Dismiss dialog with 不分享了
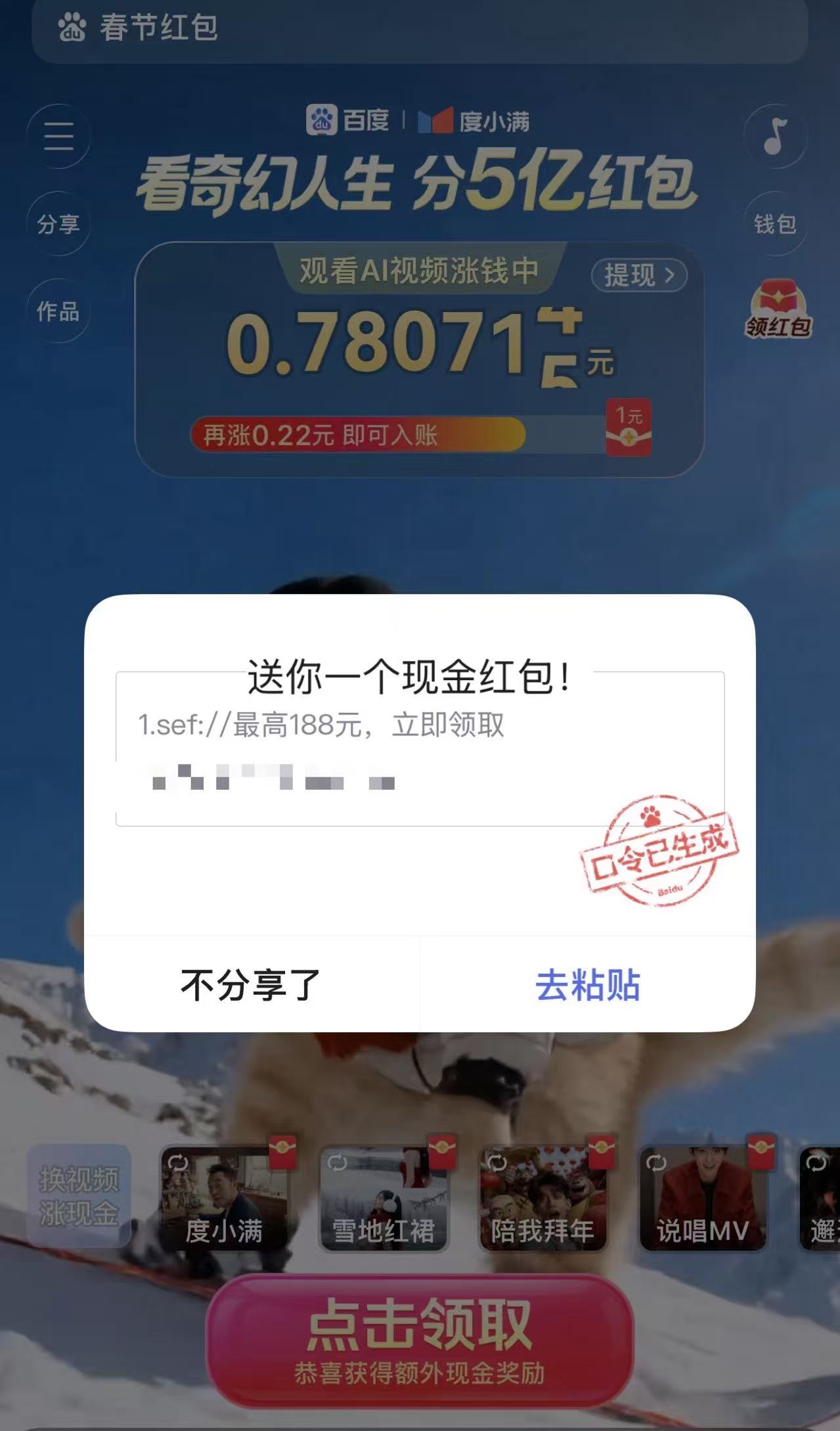The width and height of the screenshot is (840, 1431). tap(251, 984)
